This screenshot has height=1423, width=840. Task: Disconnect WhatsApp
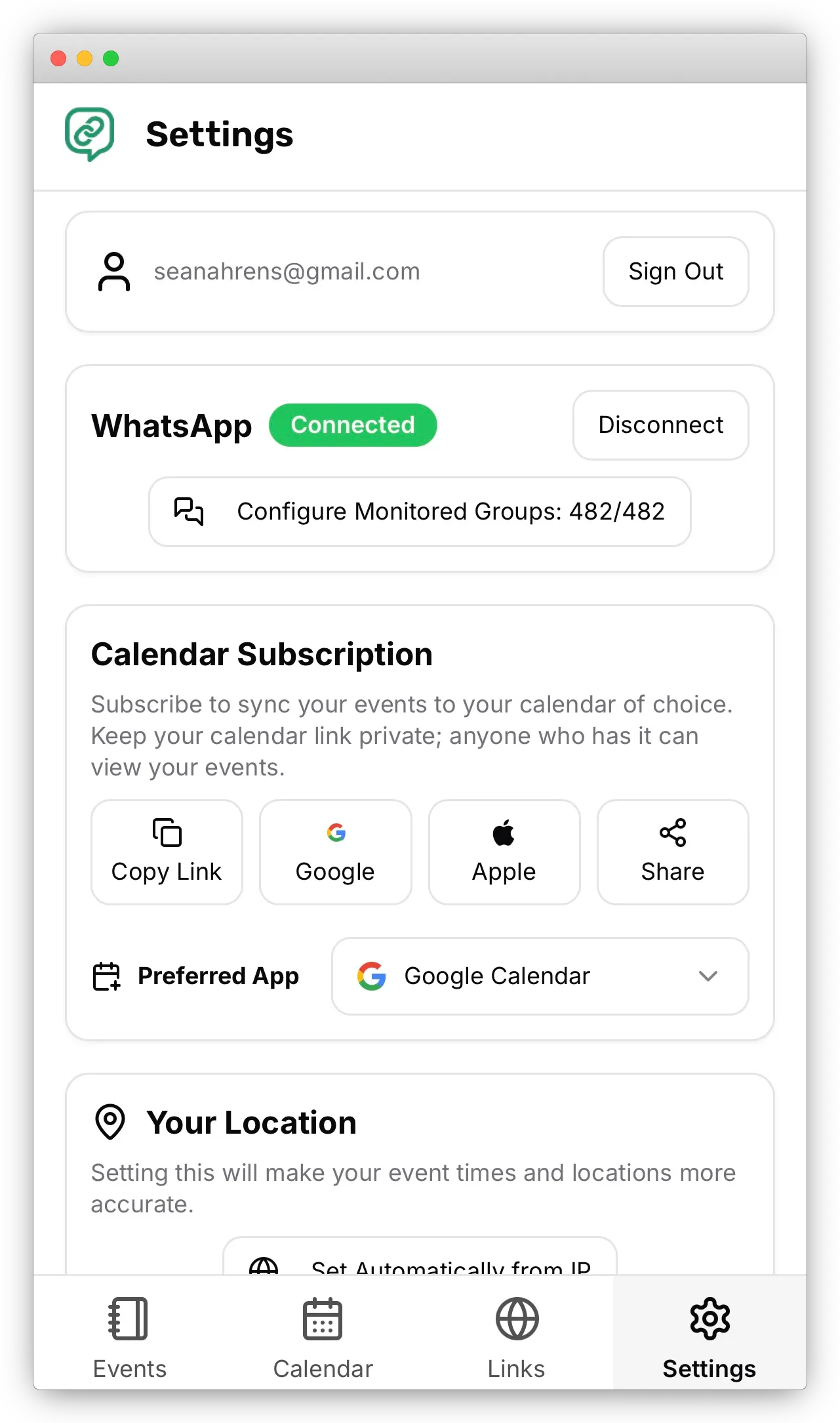click(x=660, y=425)
